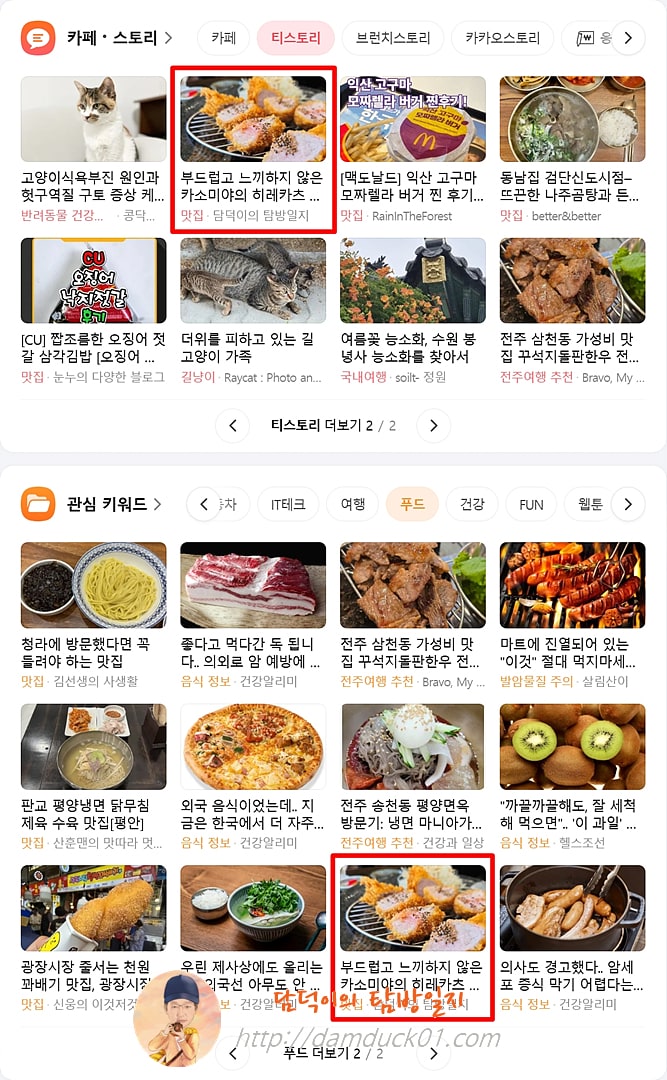Image resolution: width=667 pixels, height=1080 pixels.
Task: Switch to the 카카오스토리 tab
Action: pos(502,38)
